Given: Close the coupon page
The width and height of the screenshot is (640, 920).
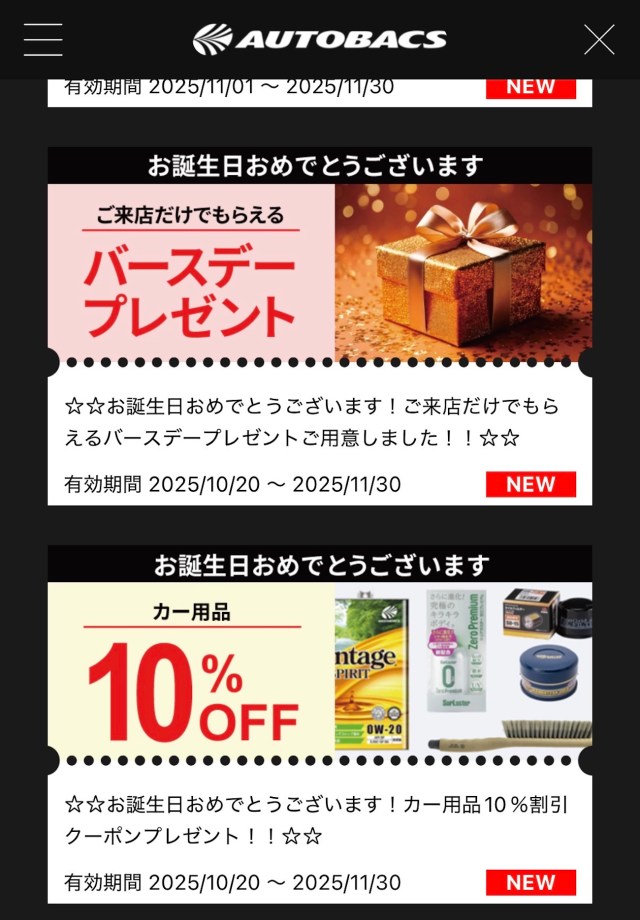Looking at the screenshot, I should pos(599,40).
